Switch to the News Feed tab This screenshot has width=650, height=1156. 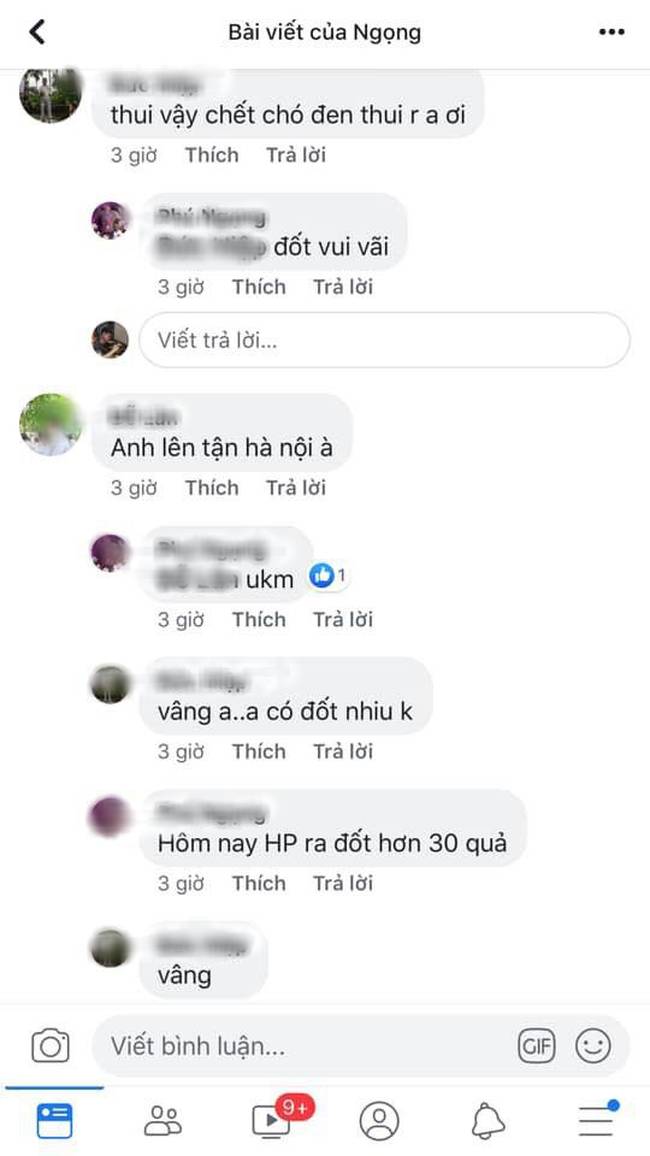coord(54,1121)
